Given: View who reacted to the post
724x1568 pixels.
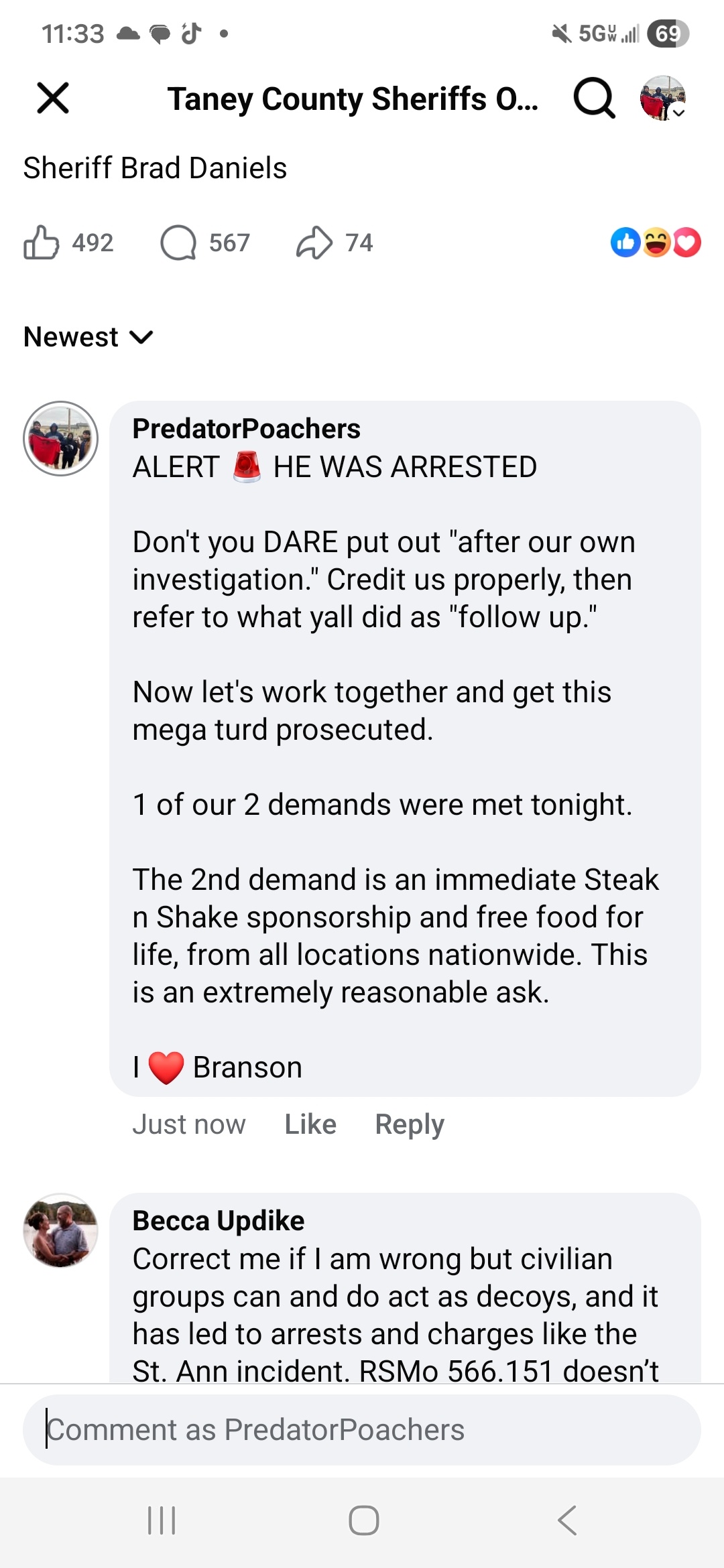Looking at the screenshot, I should 656,243.
